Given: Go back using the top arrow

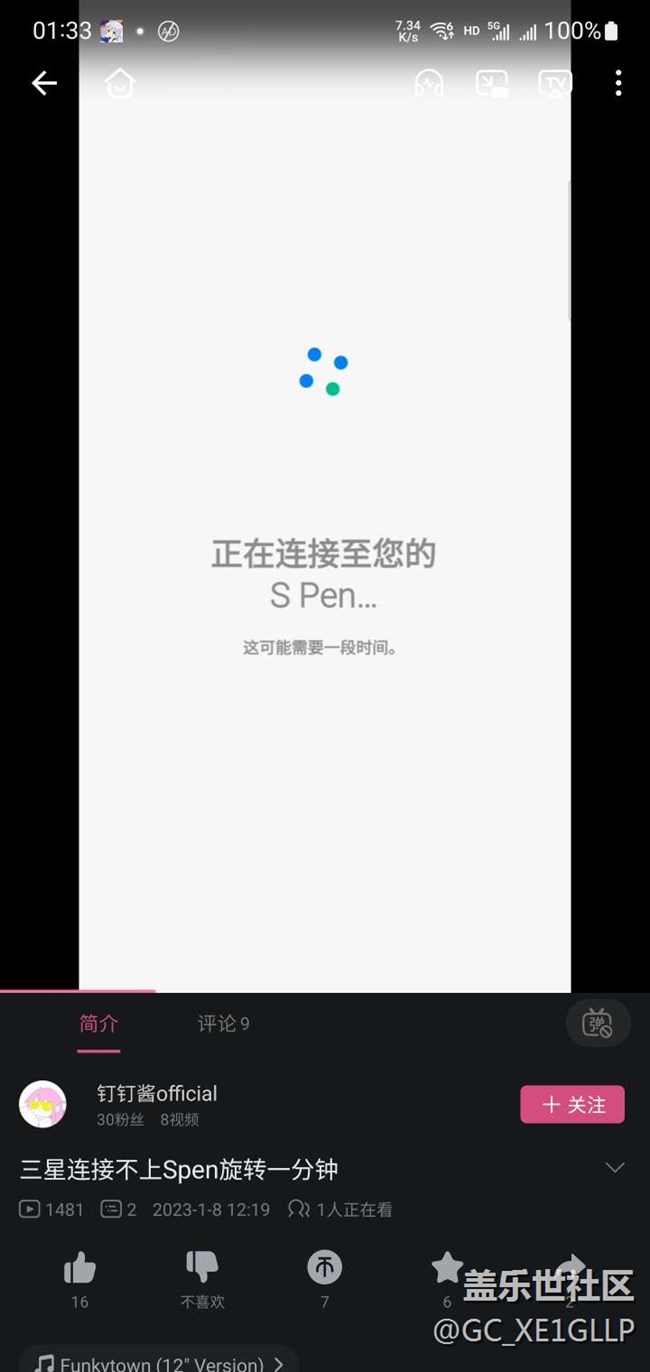Looking at the screenshot, I should (44, 83).
